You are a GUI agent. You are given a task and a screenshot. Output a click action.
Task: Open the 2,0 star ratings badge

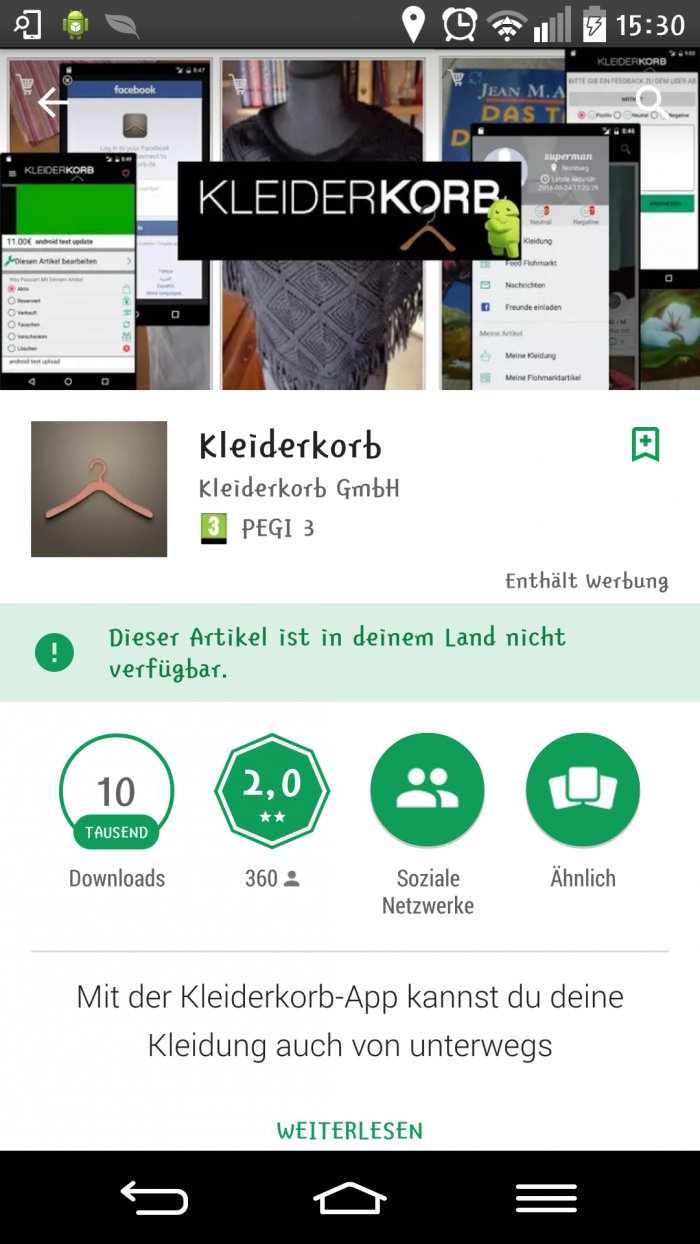272,791
